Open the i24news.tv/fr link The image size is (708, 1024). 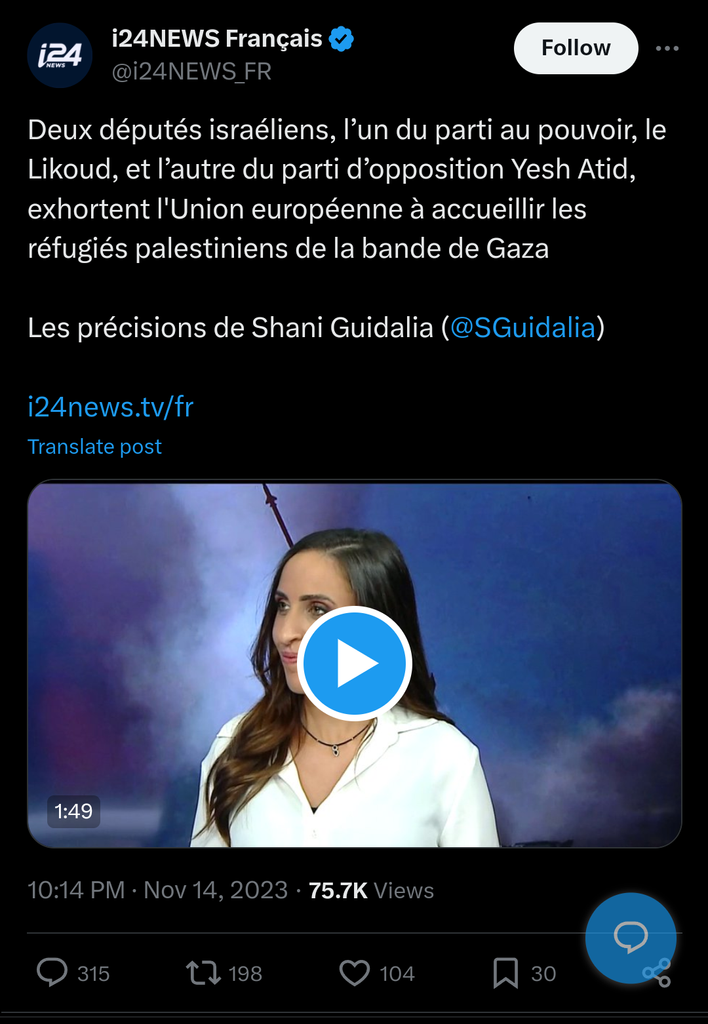click(110, 407)
